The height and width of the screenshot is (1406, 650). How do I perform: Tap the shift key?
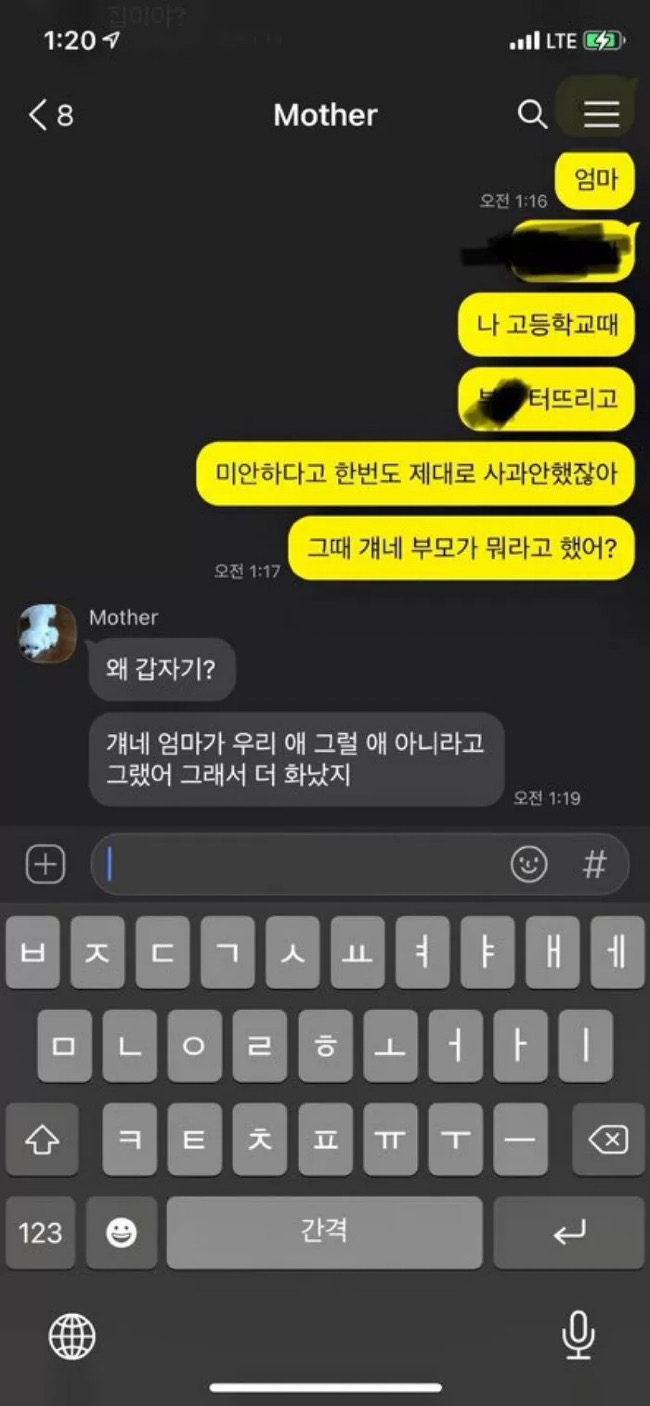click(42, 1139)
